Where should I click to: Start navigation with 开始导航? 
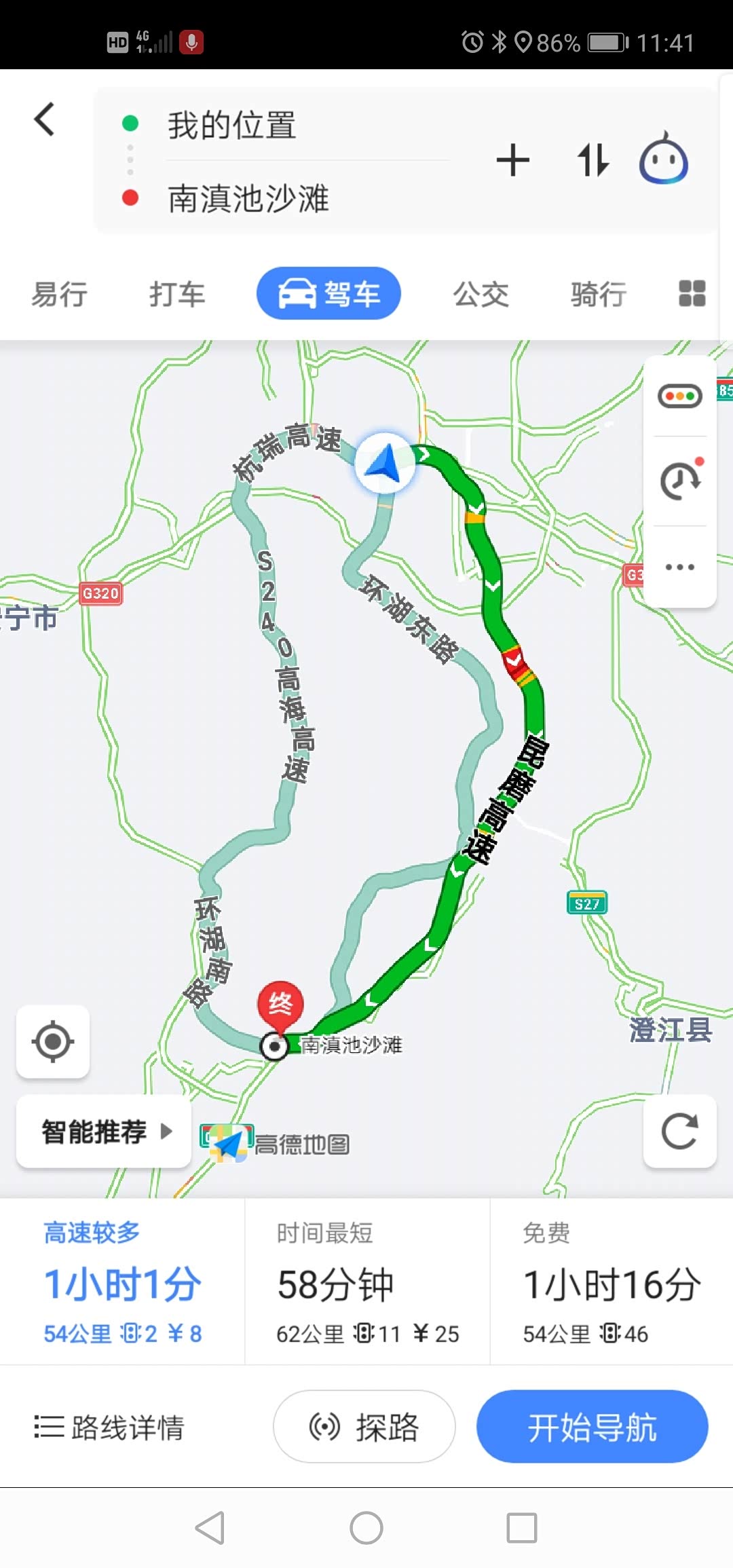(x=592, y=1427)
